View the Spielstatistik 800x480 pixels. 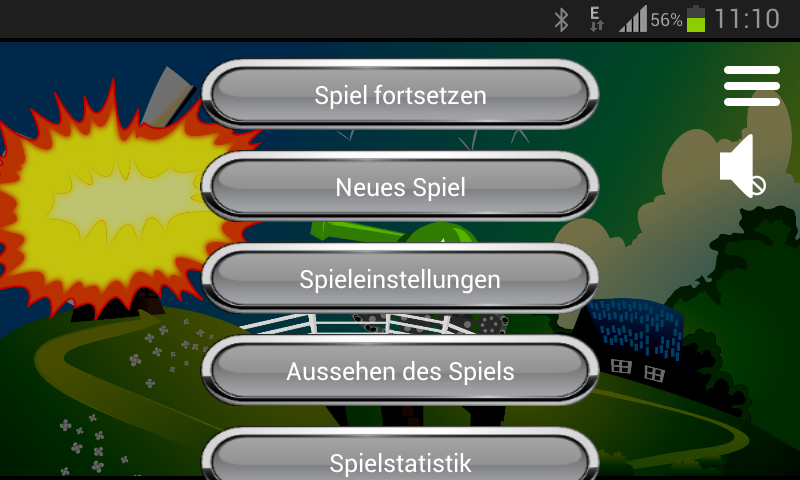tap(400, 460)
